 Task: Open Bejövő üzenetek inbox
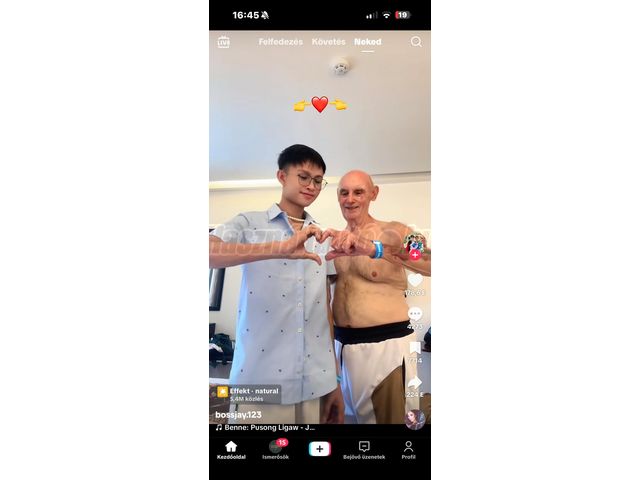click(x=364, y=450)
